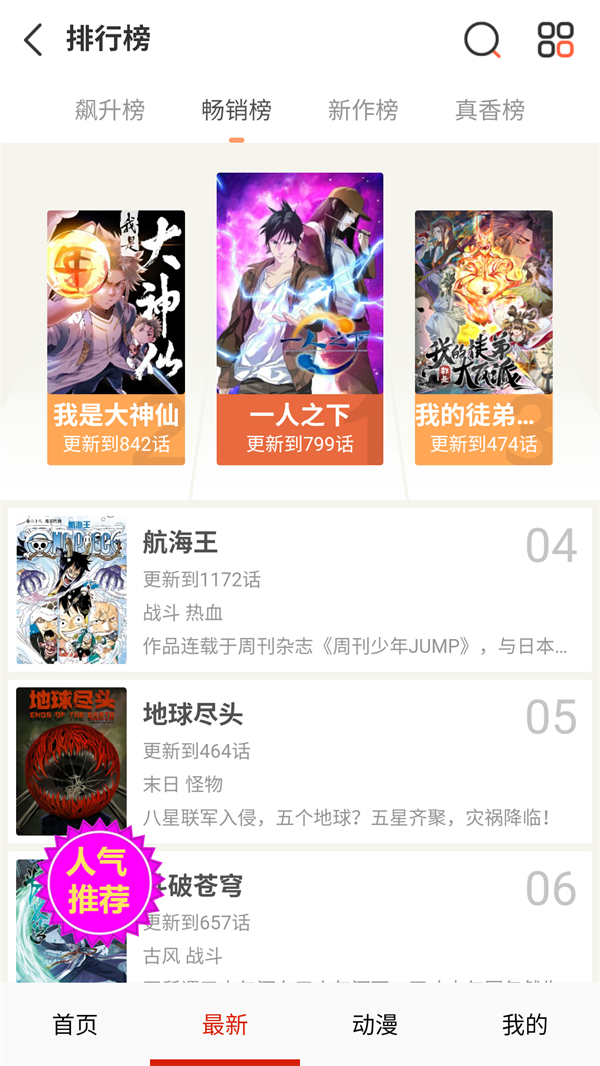This screenshot has width=600, height=1066.
Task: Go back from the 排行榜 page
Action: coord(34,41)
